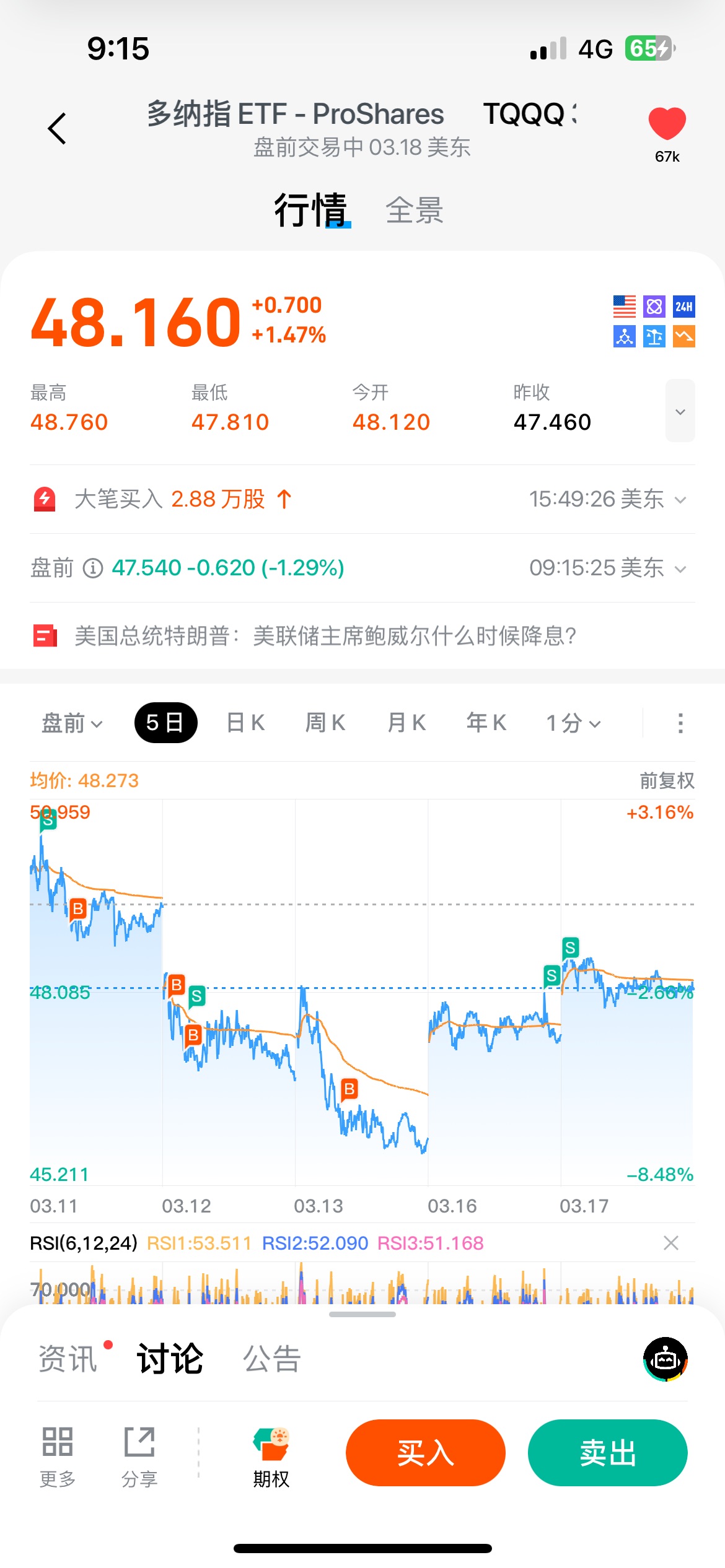
Task: Open the AI robot assistant
Action: (x=666, y=1359)
